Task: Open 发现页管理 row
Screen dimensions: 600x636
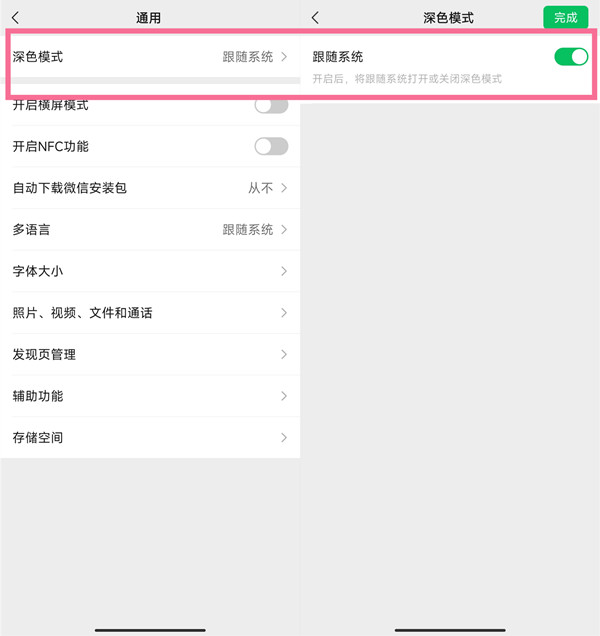Action: coord(150,354)
